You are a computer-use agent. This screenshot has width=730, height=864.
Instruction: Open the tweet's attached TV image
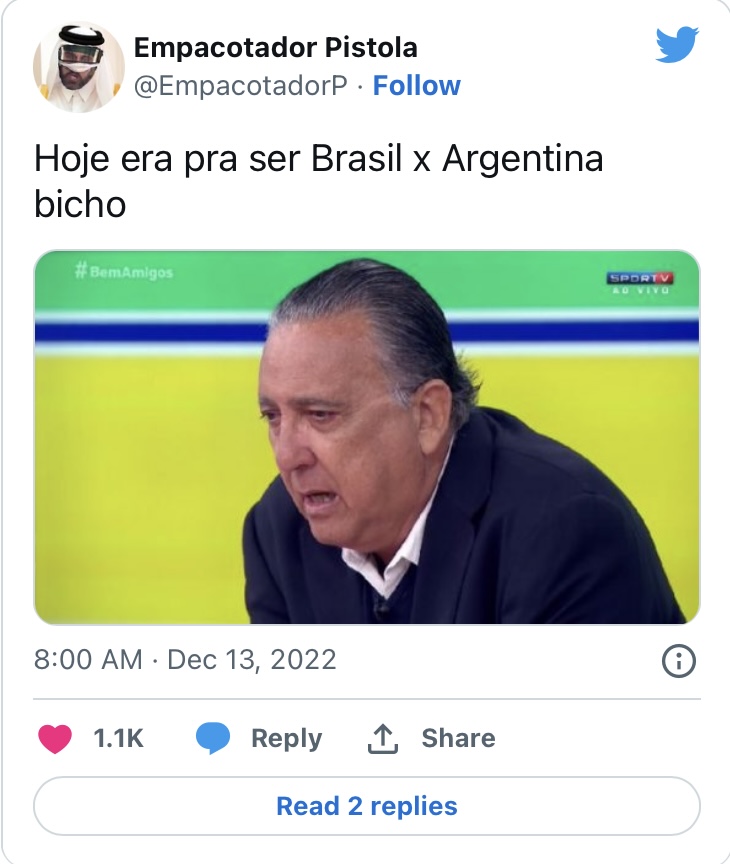pos(367,437)
